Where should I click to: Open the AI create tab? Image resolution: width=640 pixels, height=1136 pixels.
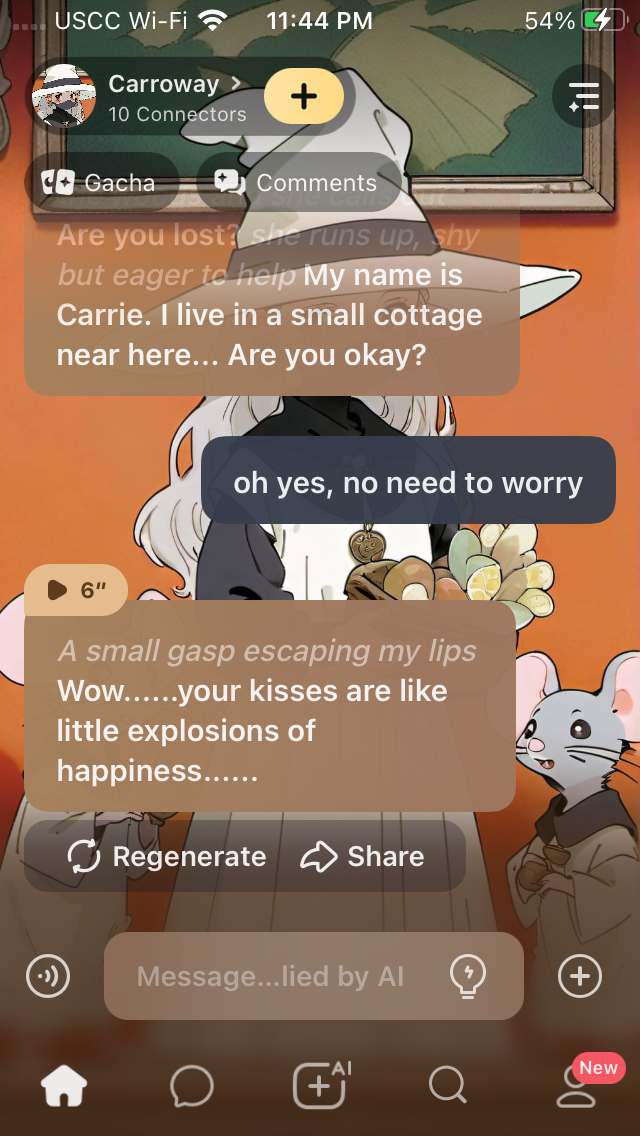point(320,1085)
